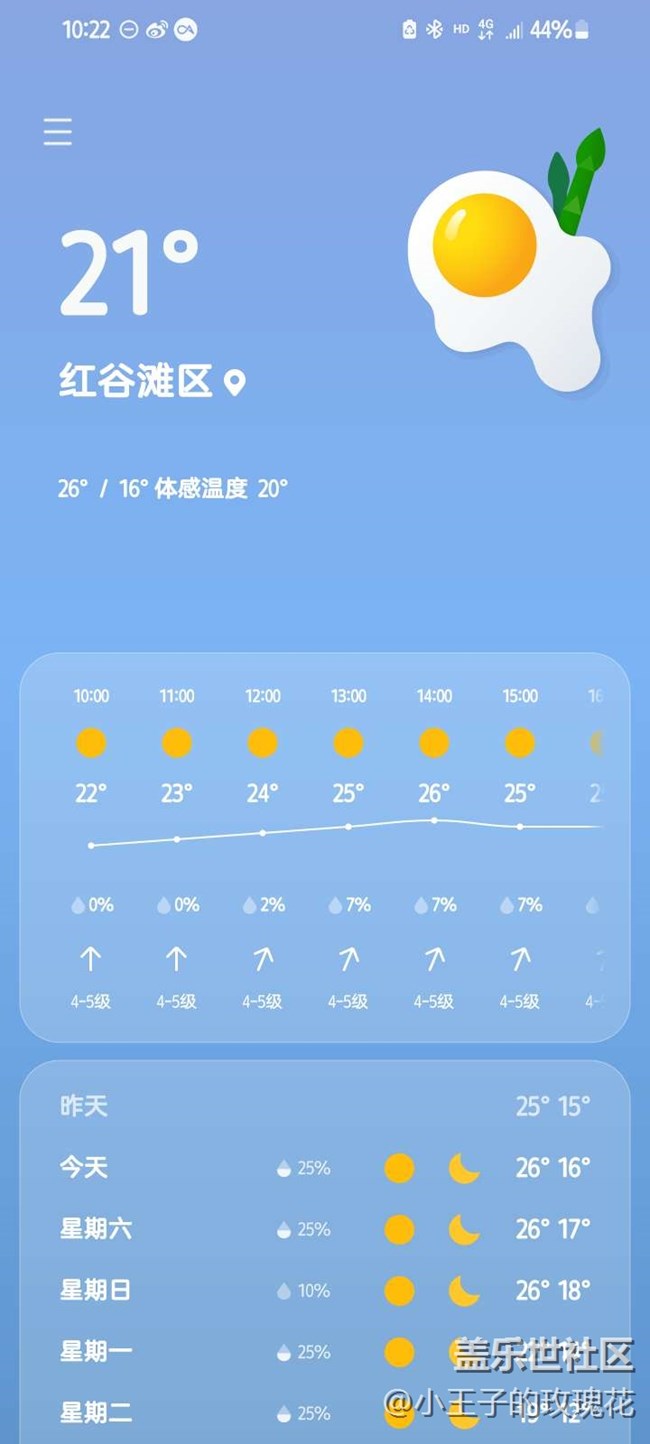This screenshot has width=650, height=1444.
Task: Open the hourly forecast card
Action: pyautogui.click(x=325, y=846)
